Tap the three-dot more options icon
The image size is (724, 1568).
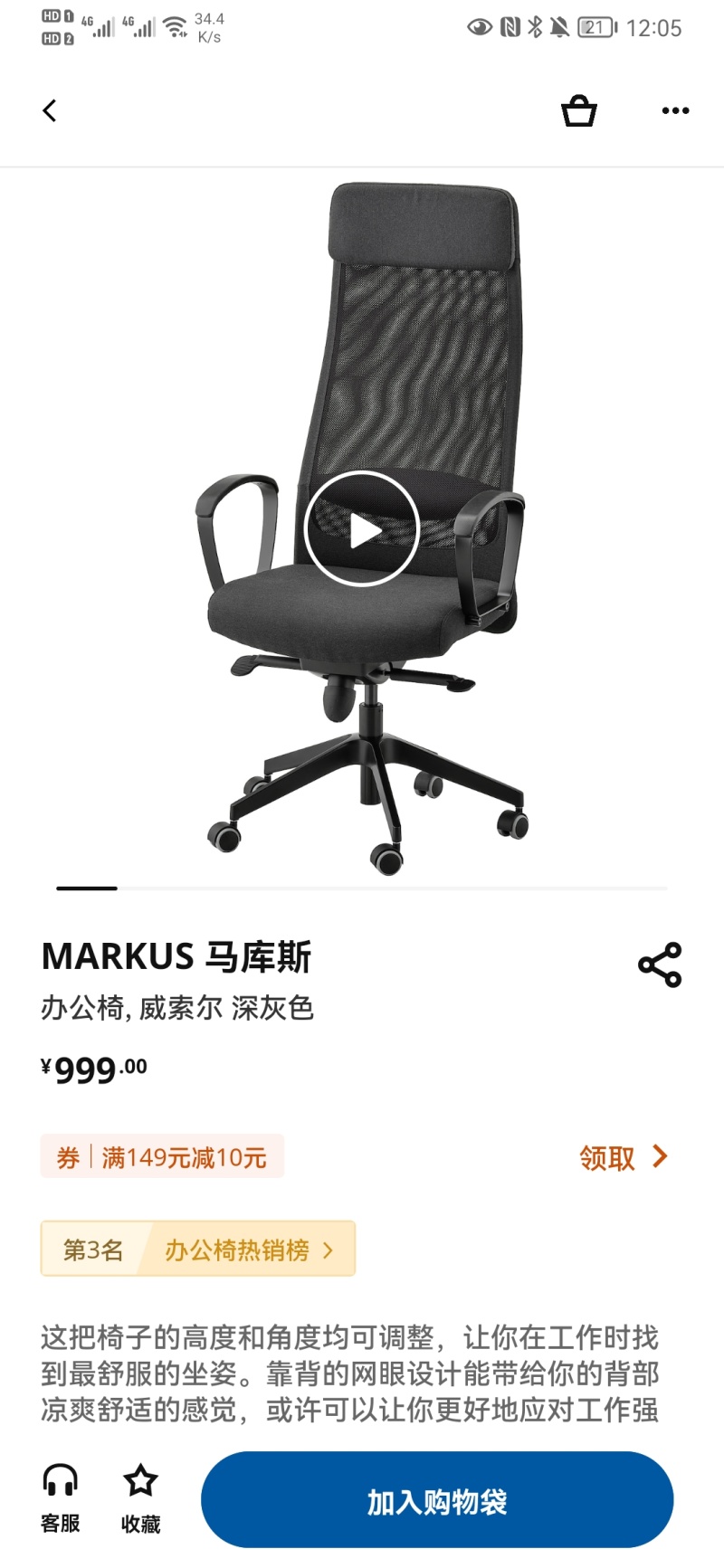tap(675, 109)
